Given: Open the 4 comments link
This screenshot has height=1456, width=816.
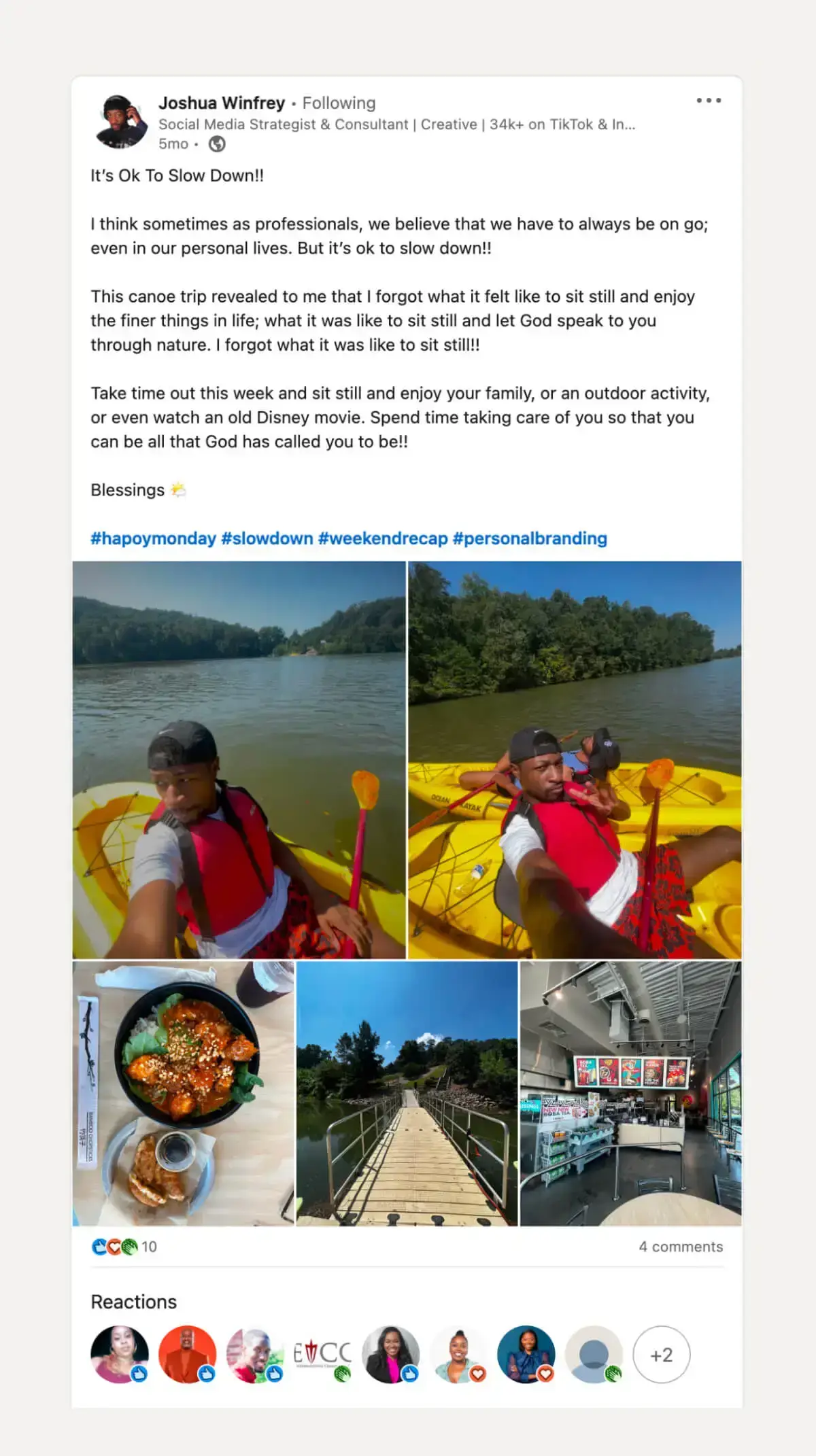Looking at the screenshot, I should 681,1247.
